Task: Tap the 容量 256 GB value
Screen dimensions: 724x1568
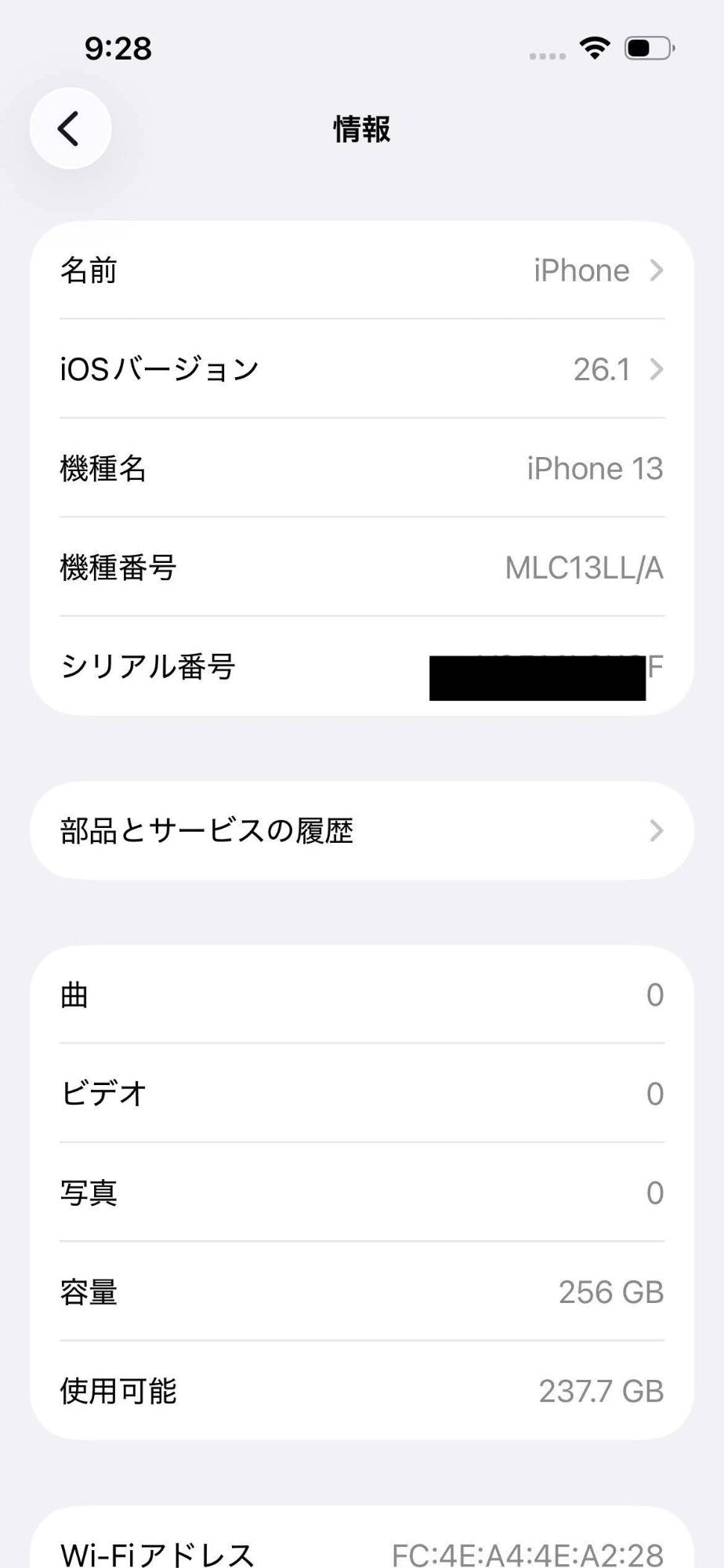Action: click(613, 1292)
